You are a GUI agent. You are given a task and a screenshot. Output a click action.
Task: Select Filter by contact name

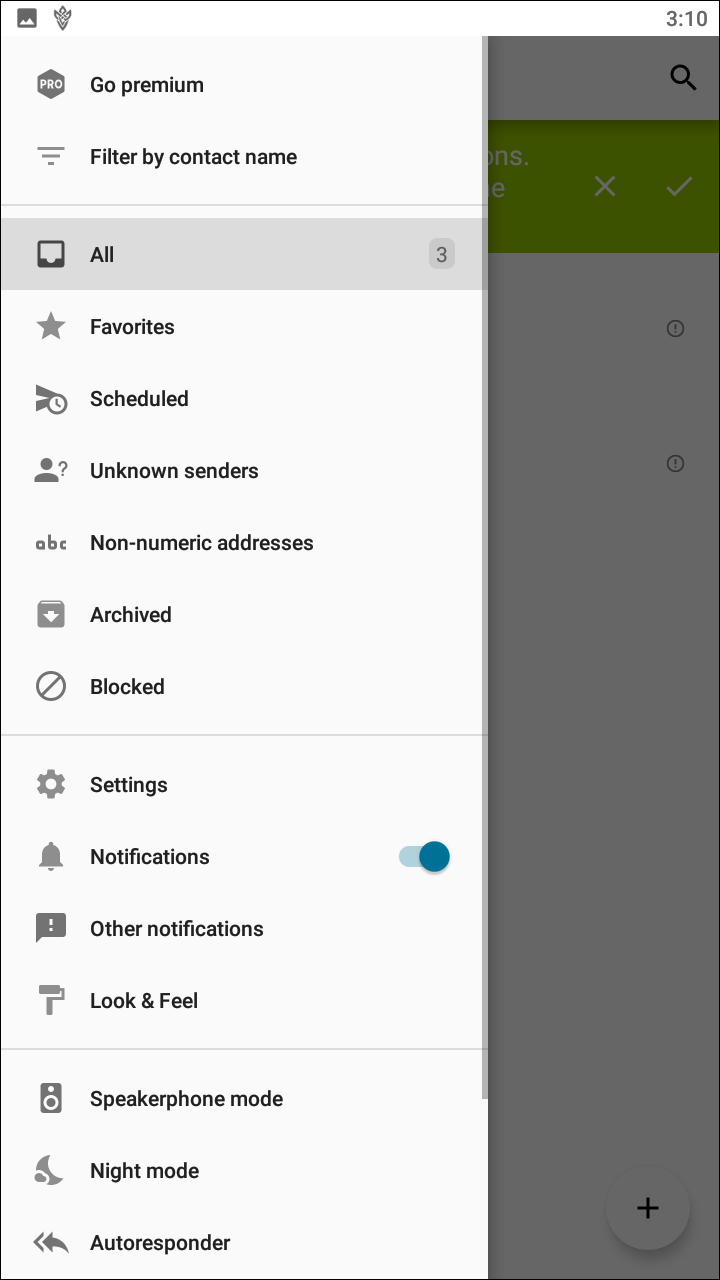[244, 157]
